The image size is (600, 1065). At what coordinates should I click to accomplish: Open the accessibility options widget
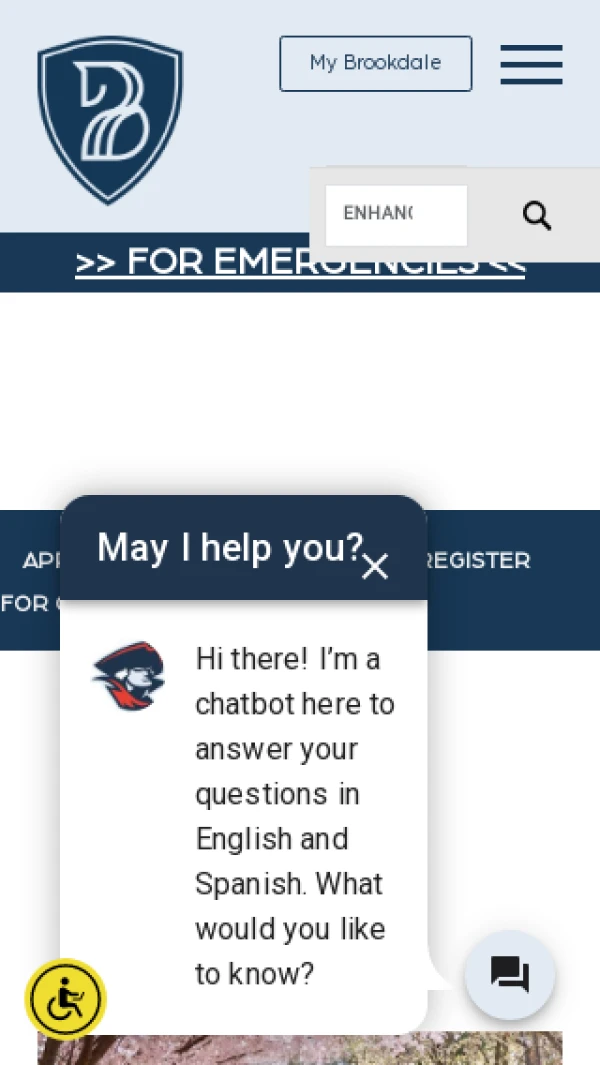coord(65,999)
